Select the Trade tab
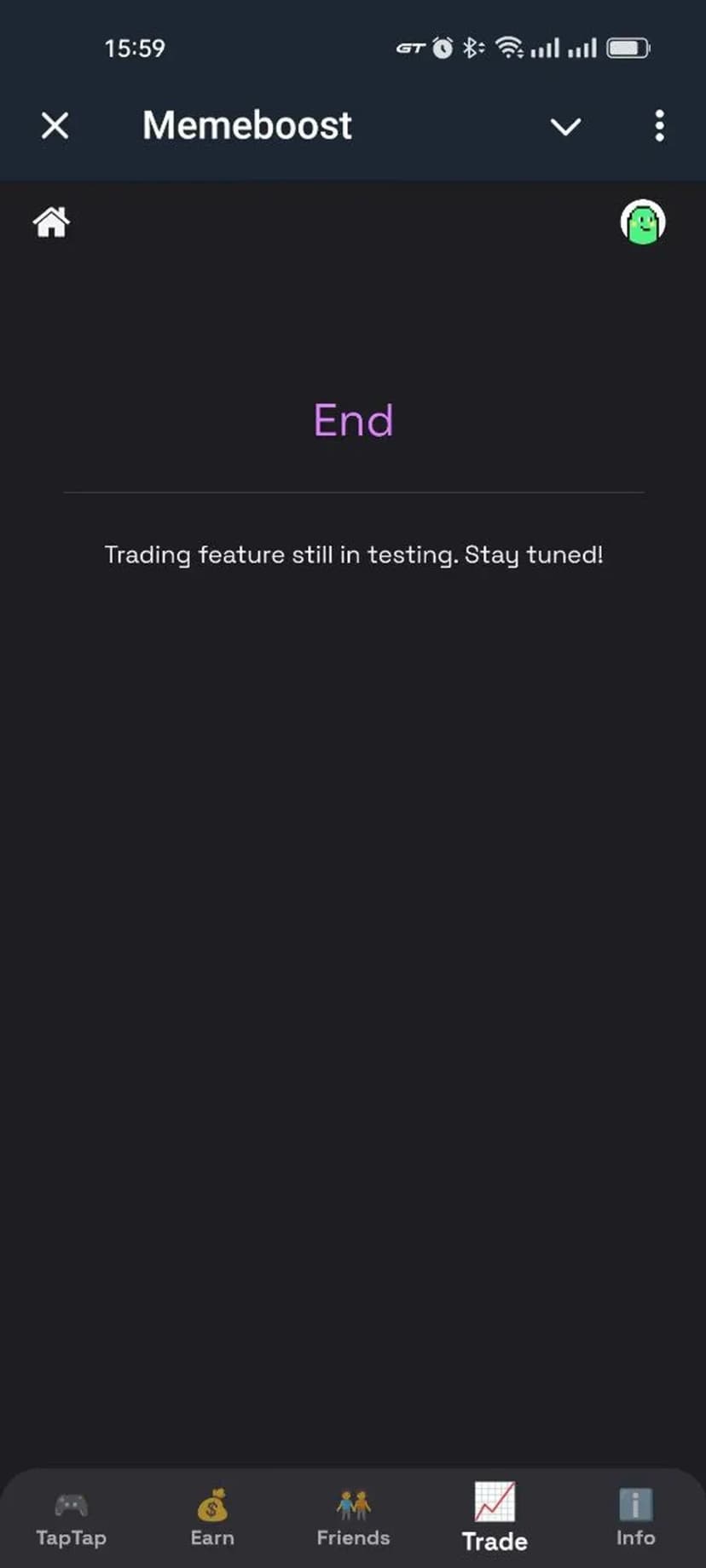Viewport: 706px width, 1568px height. 495,1519
